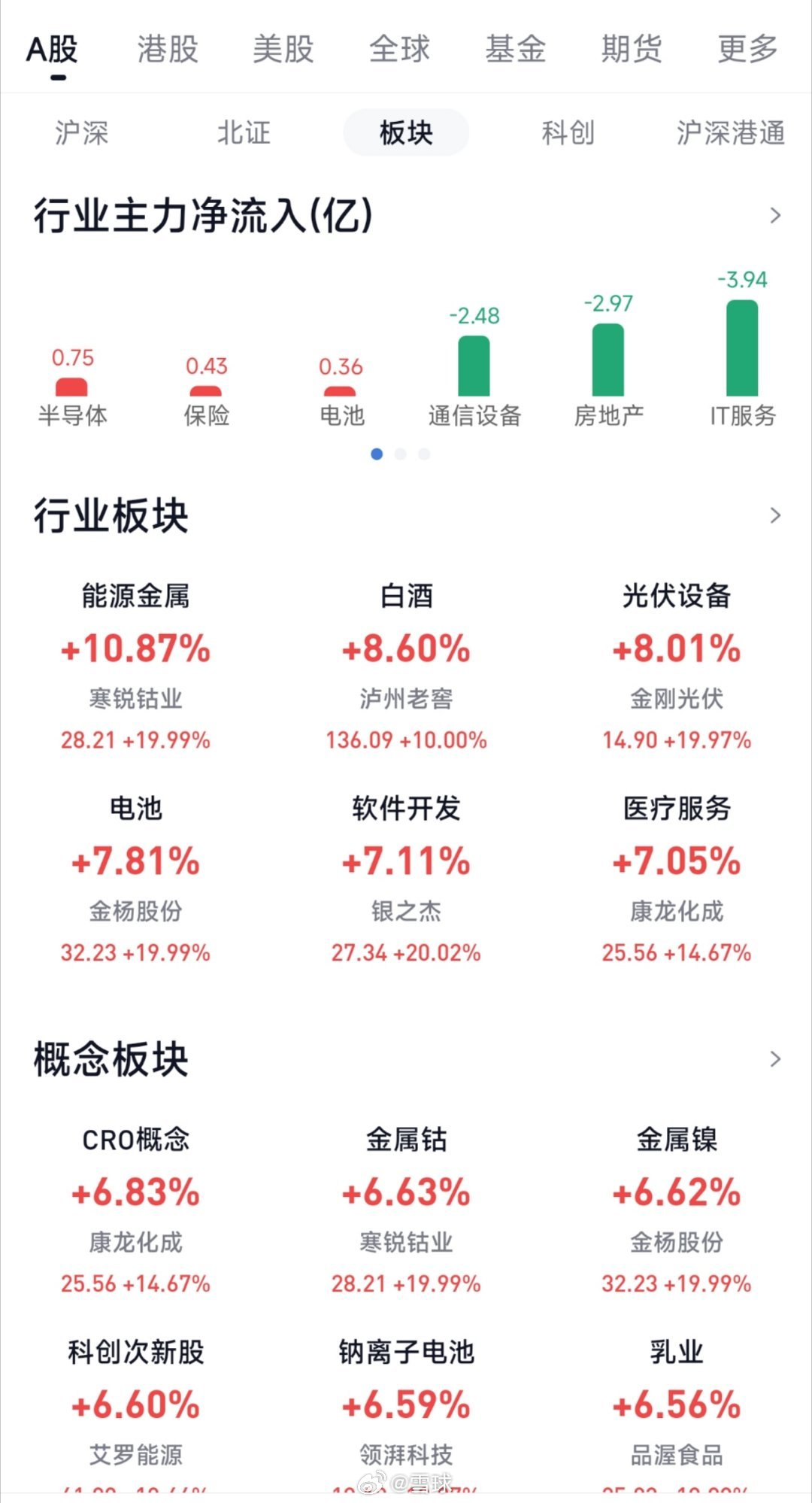Open the 白酒 sector card
Viewport: 812px width, 1503px height.
tap(406, 666)
